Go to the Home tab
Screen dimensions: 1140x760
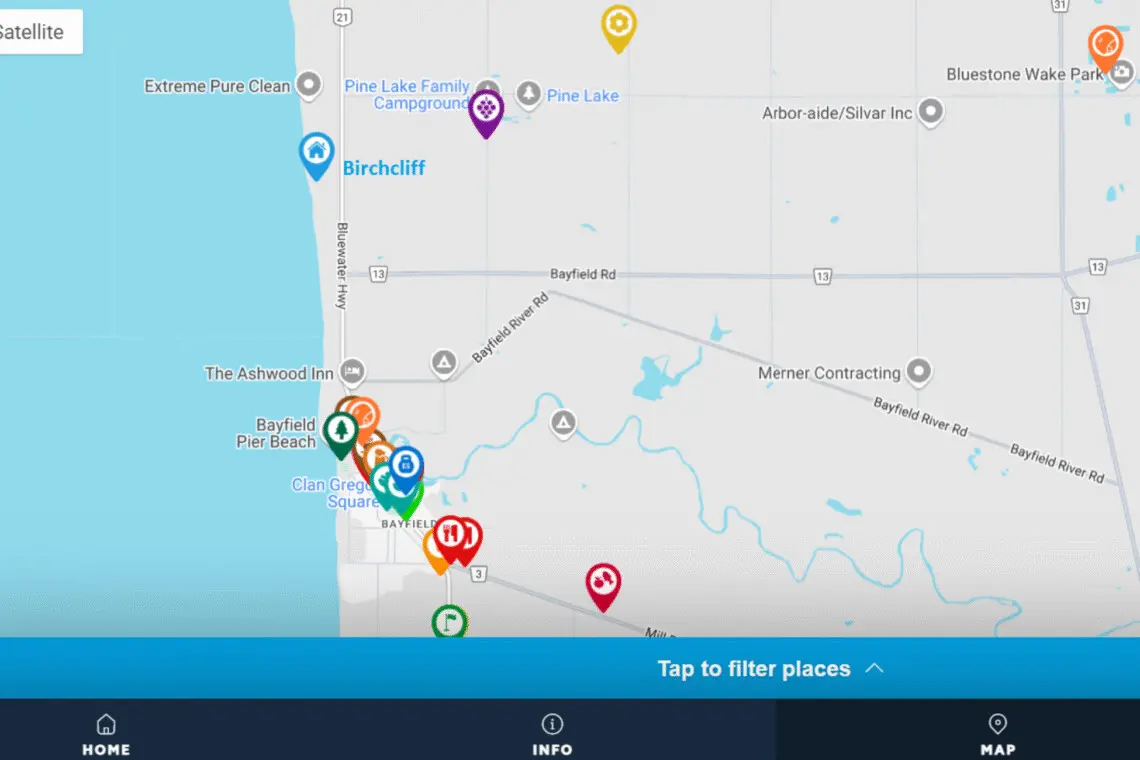(106, 734)
